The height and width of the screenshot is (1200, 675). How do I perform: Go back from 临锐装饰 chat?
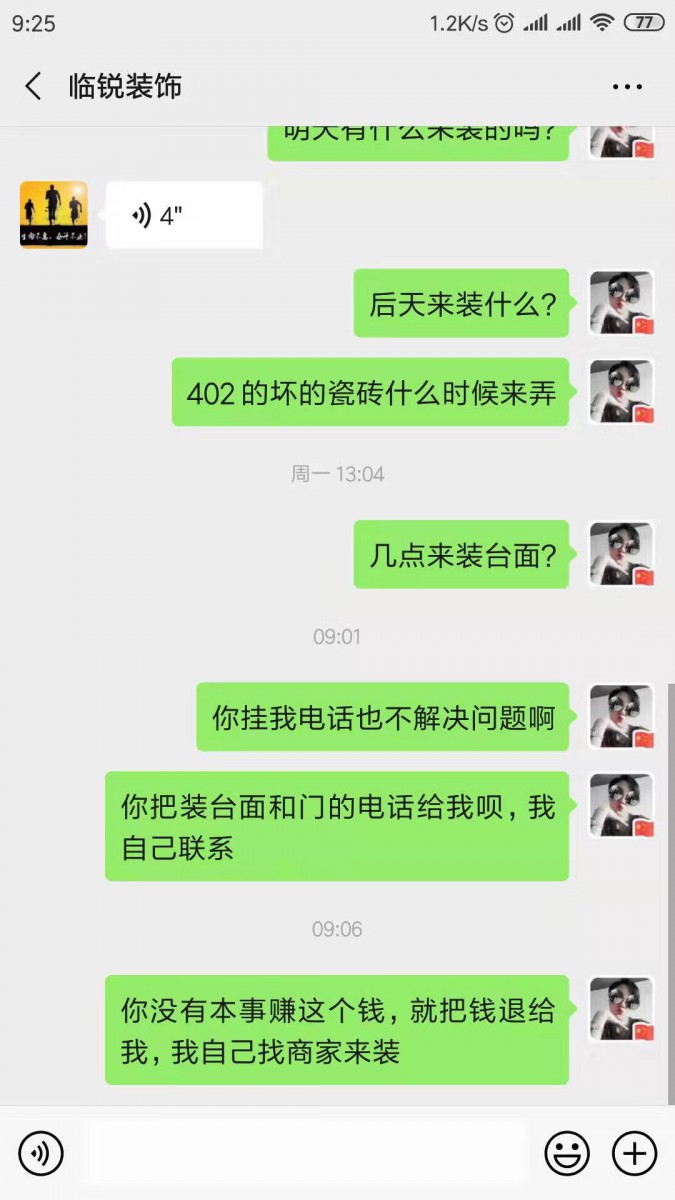(x=33, y=86)
